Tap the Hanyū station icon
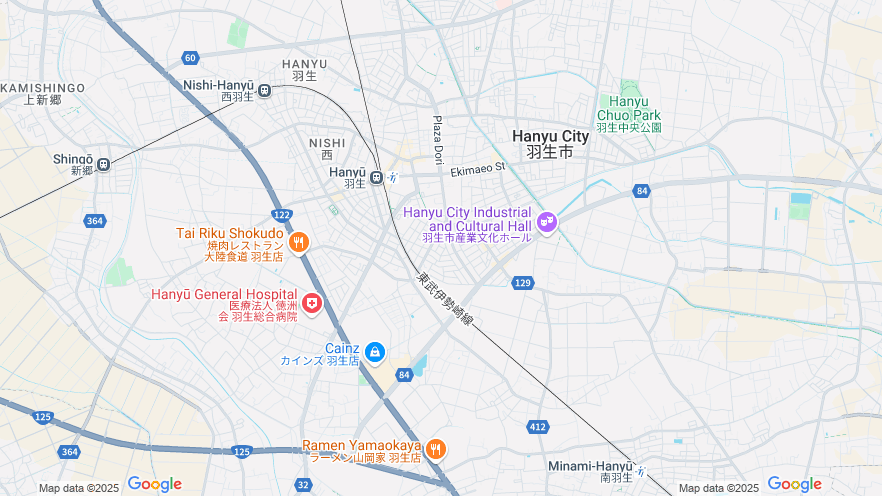The image size is (882, 496). pos(376,177)
